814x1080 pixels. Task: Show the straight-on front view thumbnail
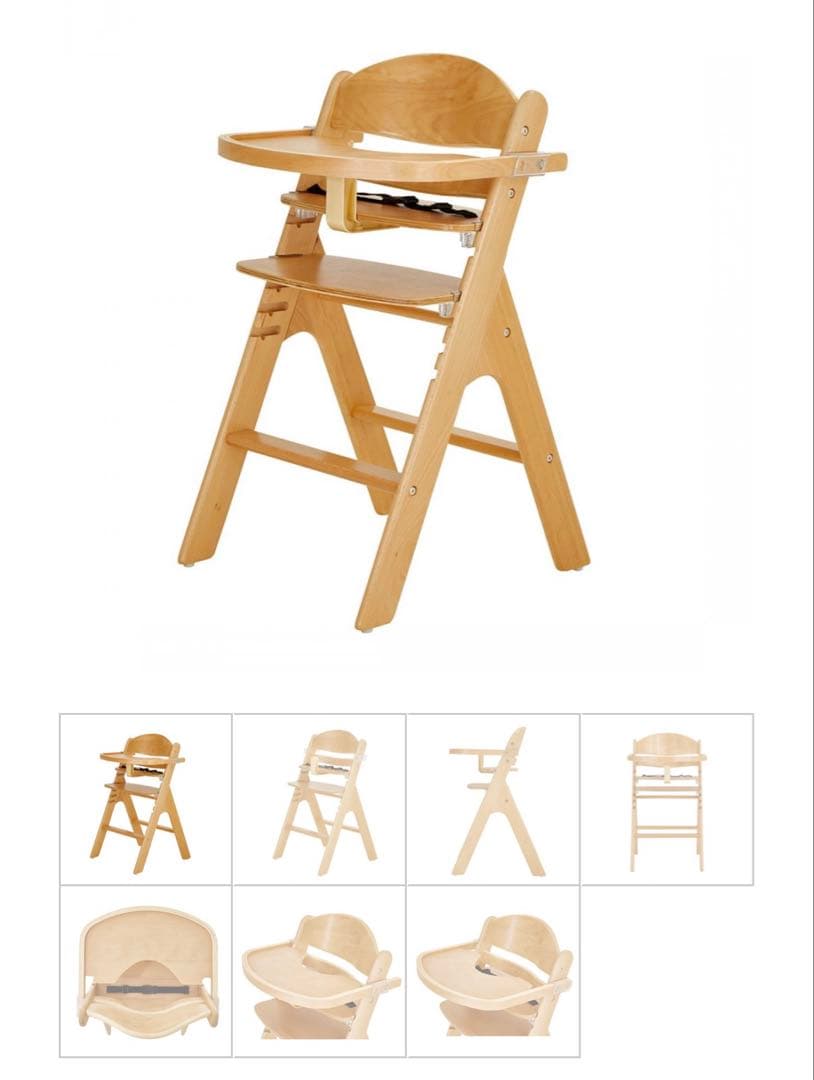tap(667, 798)
